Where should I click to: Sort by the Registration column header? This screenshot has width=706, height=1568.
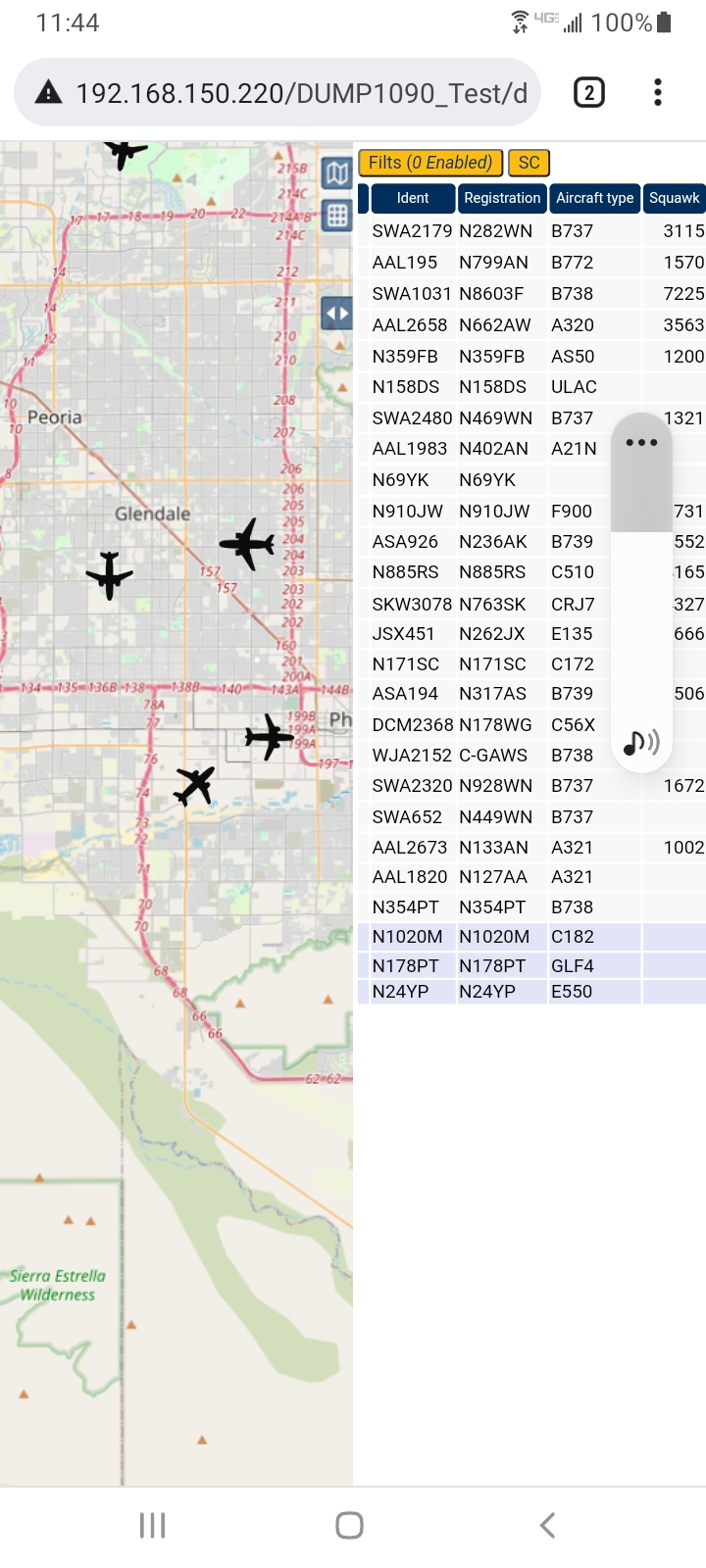click(x=502, y=198)
